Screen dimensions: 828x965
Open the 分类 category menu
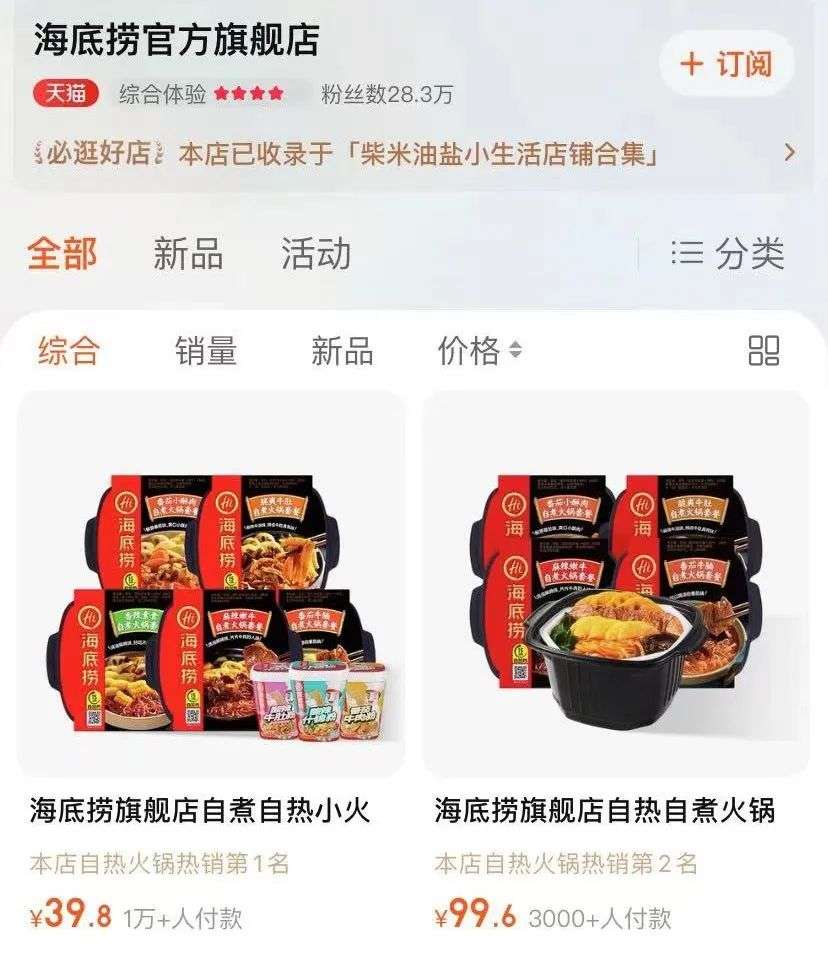pos(728,253)
